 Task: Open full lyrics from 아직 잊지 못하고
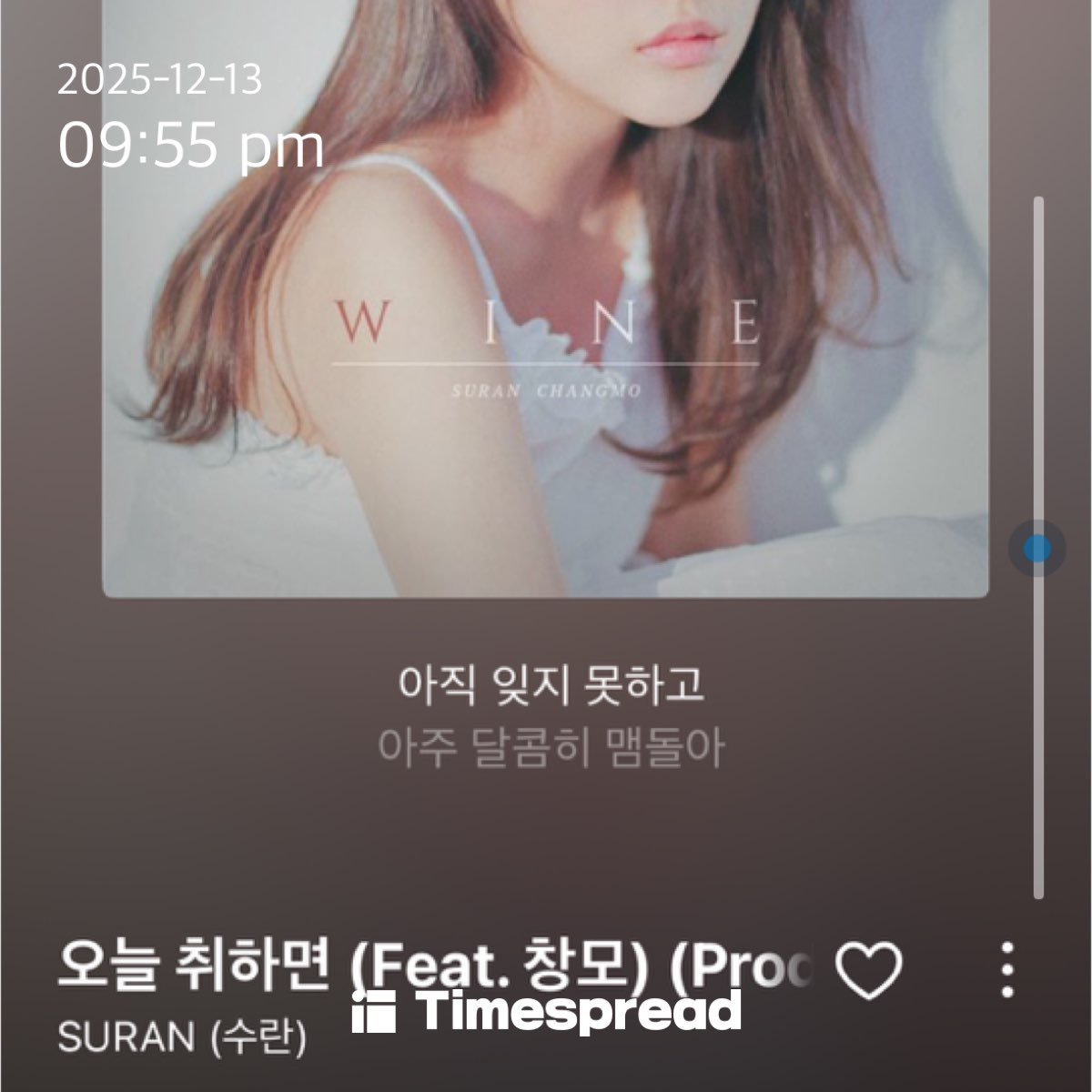click(551, 685)
